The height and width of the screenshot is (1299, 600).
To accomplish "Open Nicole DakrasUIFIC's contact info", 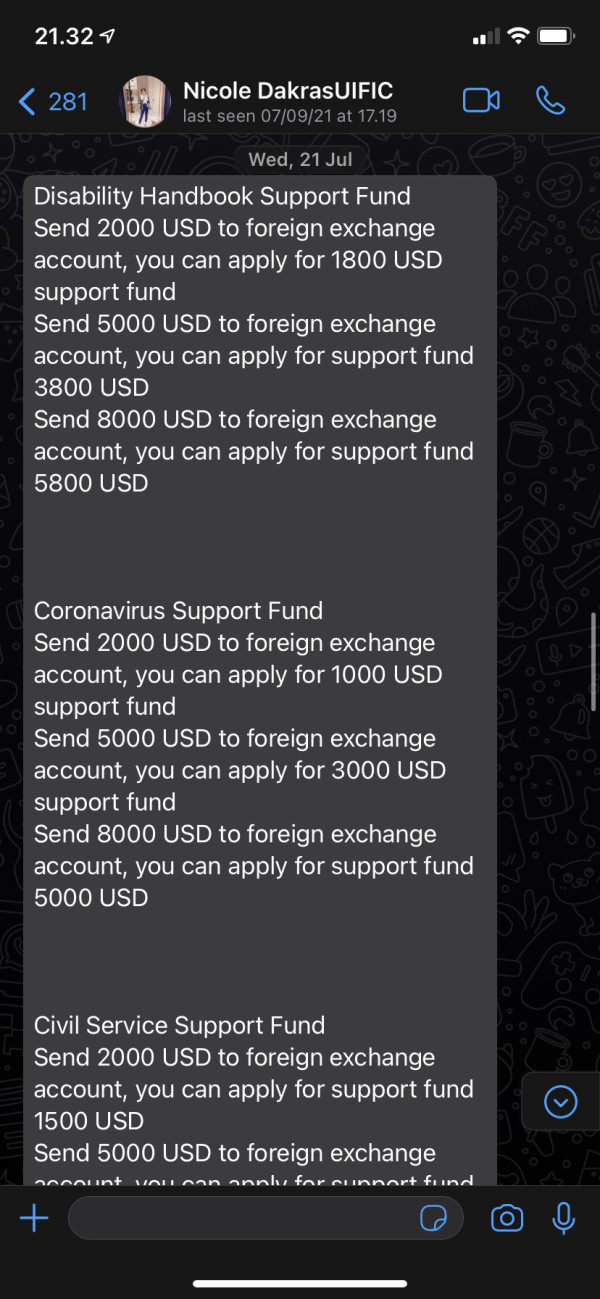I will [x=289, y=102].
